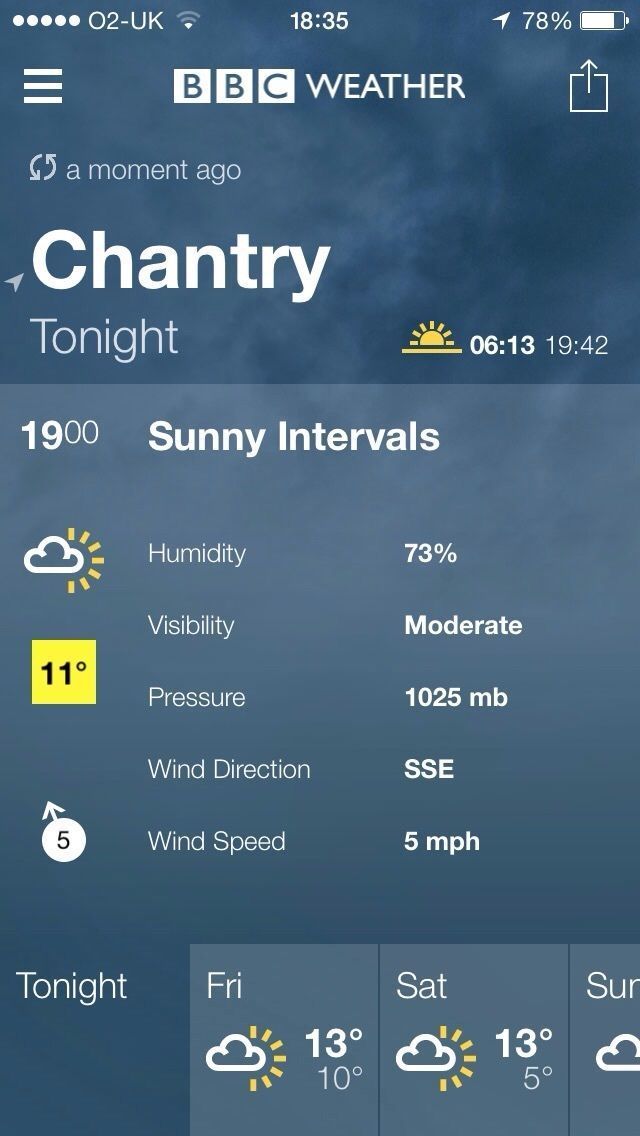The image size is (640, 1136).
Task: Refresh the forecast updated a moment ago
Action: pyautogui.click(x=42, y=169)
